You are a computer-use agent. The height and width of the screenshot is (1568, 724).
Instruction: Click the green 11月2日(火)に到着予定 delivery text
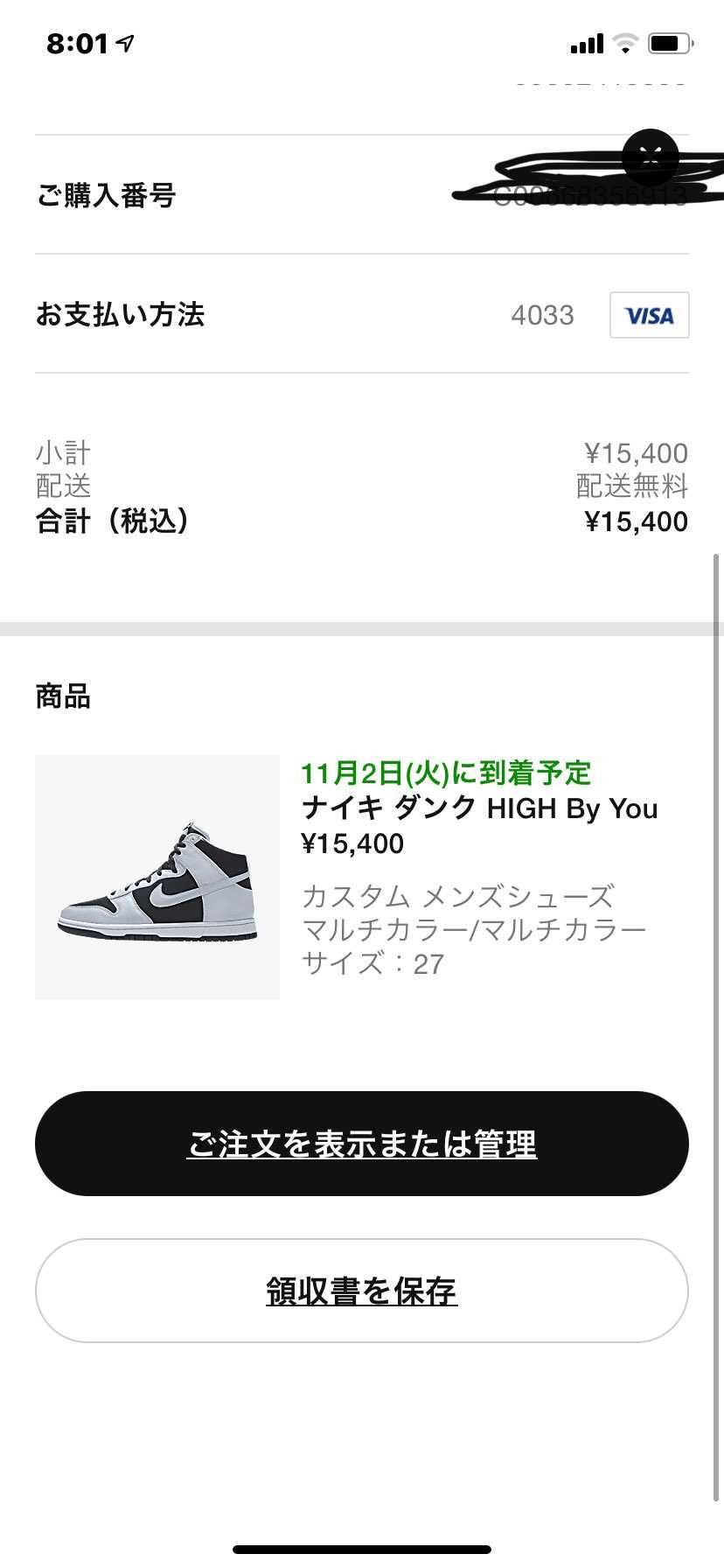(x=445, y=773)
